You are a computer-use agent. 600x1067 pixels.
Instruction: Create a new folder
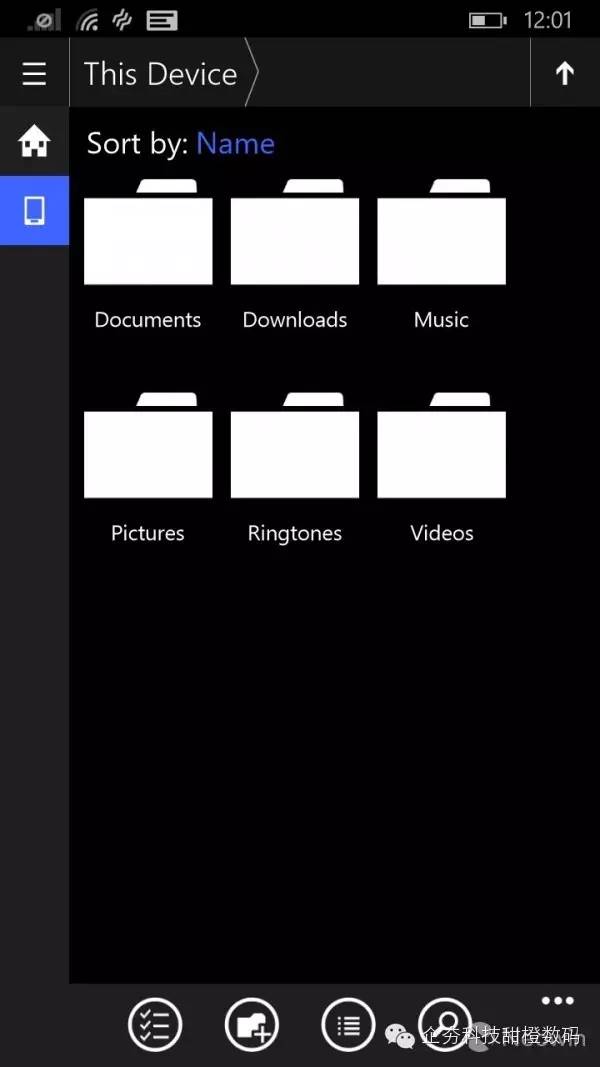pos(252,1024)
